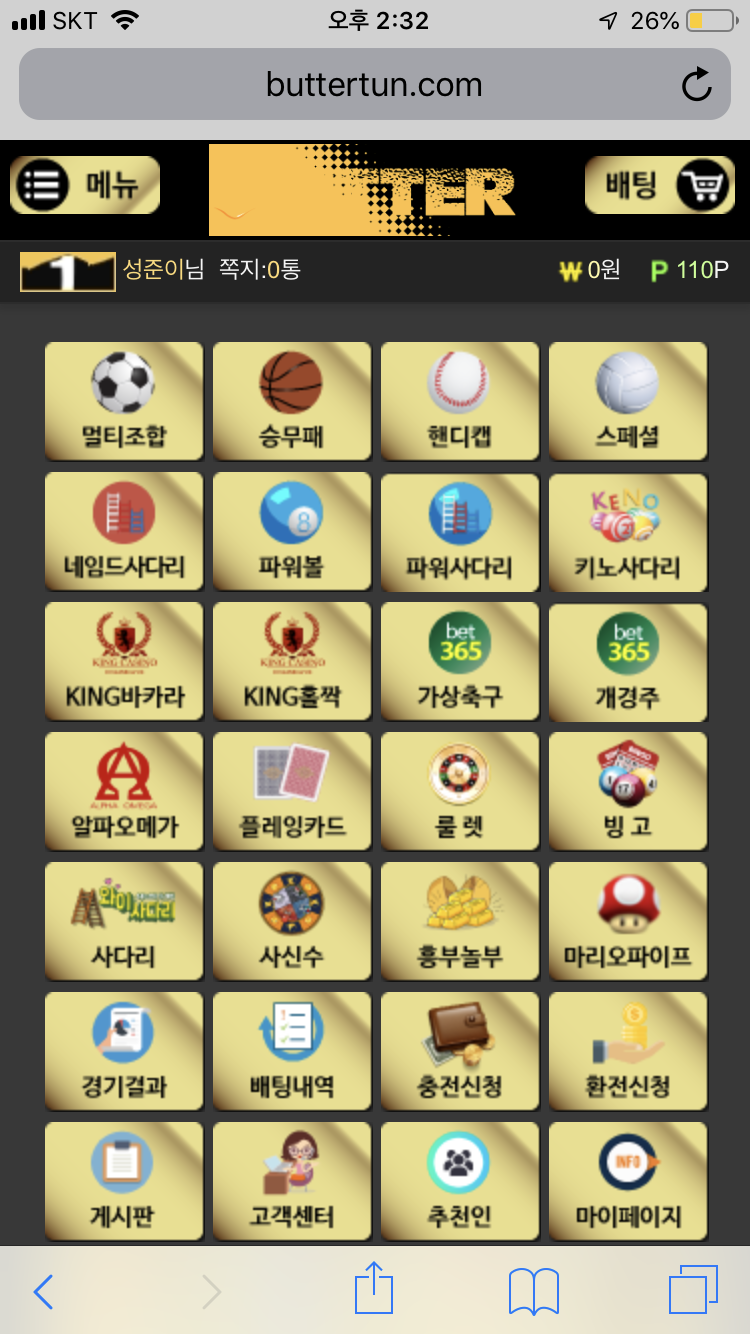750x1334 pixels.
Task: Go to 마이페이지 my page
Action: pos(628,1181)
